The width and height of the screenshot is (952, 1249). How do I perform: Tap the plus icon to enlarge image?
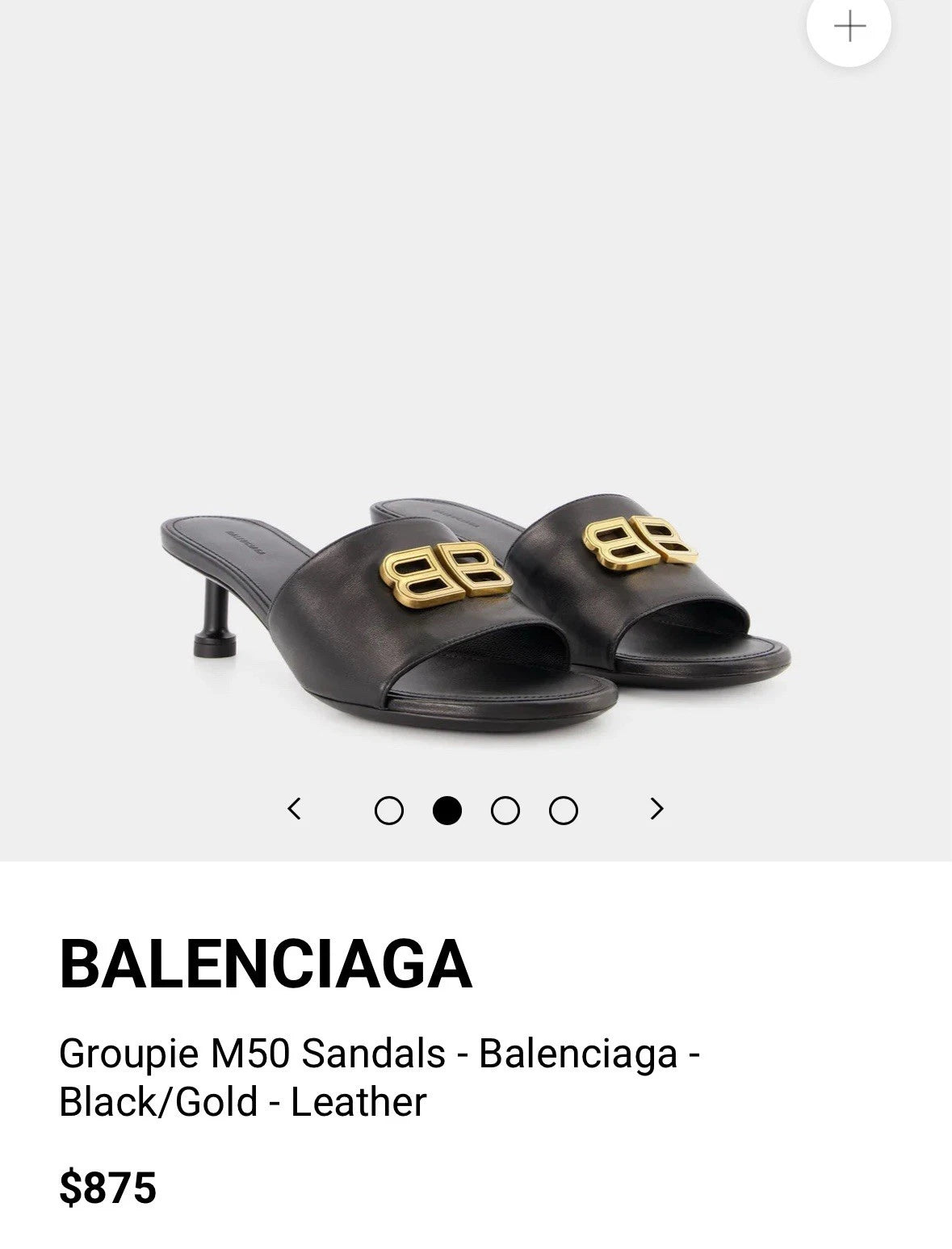(849, 27)
